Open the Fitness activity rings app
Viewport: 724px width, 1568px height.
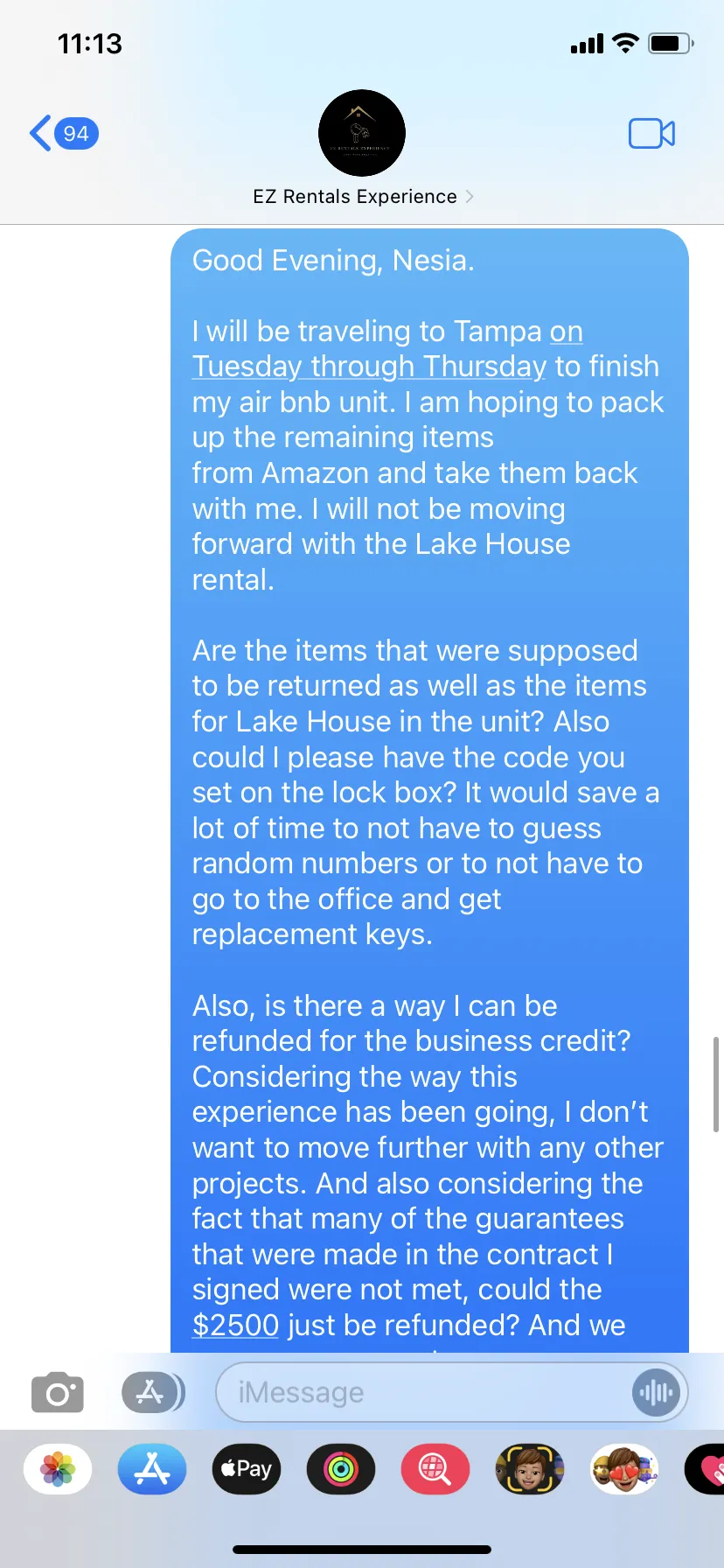(x=341, y=1469)
